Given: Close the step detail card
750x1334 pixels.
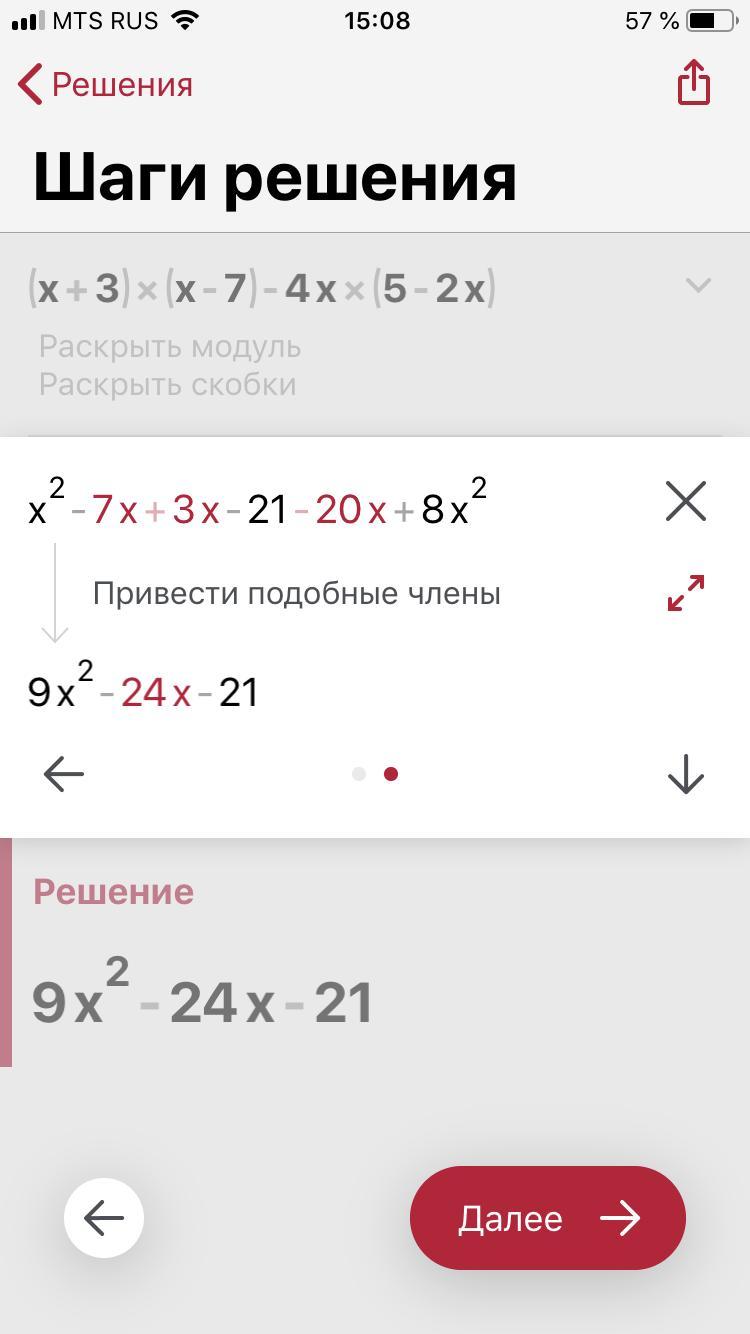Looking at the screenshot, I should click(686, 501).
